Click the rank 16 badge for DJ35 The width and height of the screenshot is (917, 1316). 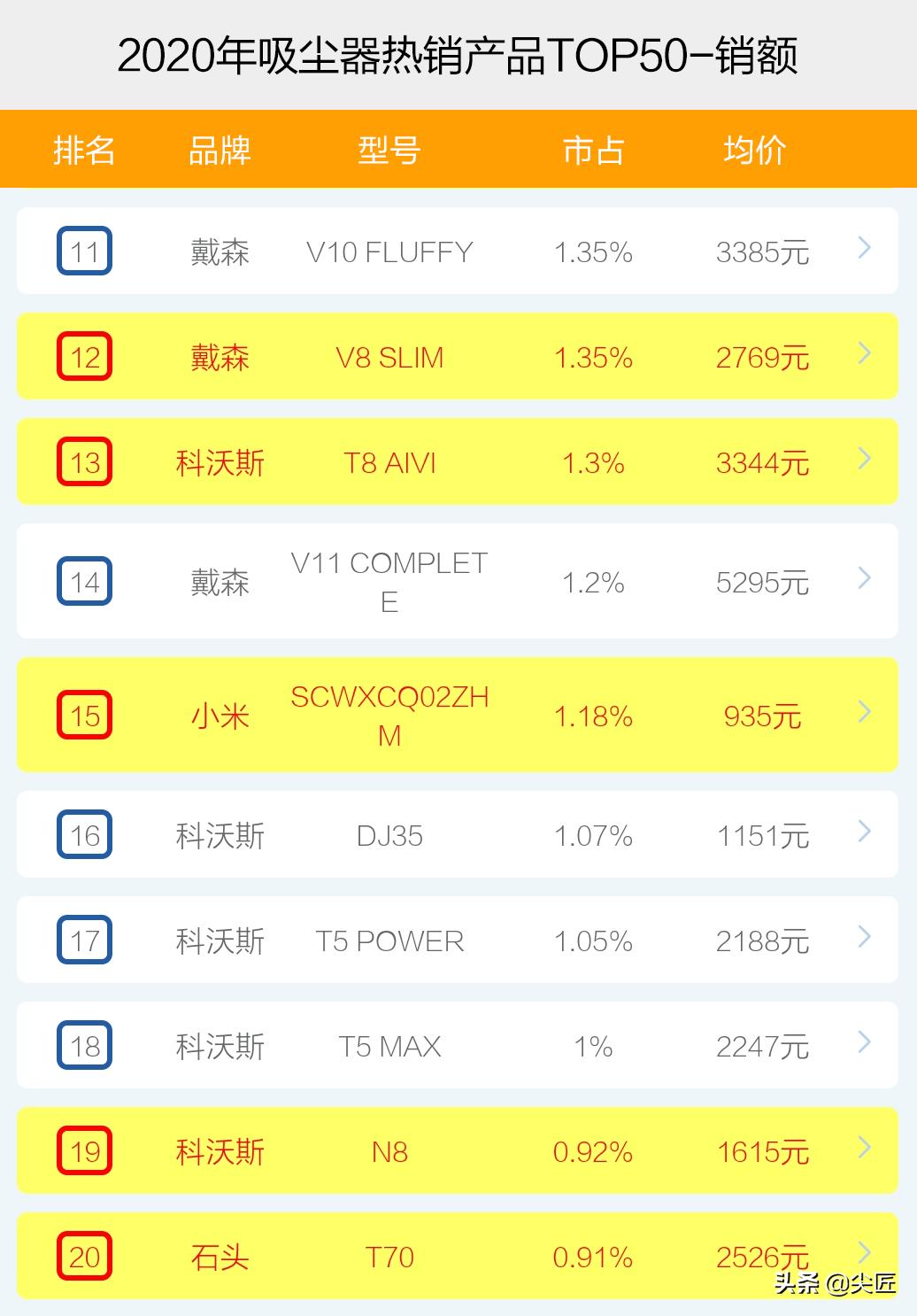[x=84, y=833]
